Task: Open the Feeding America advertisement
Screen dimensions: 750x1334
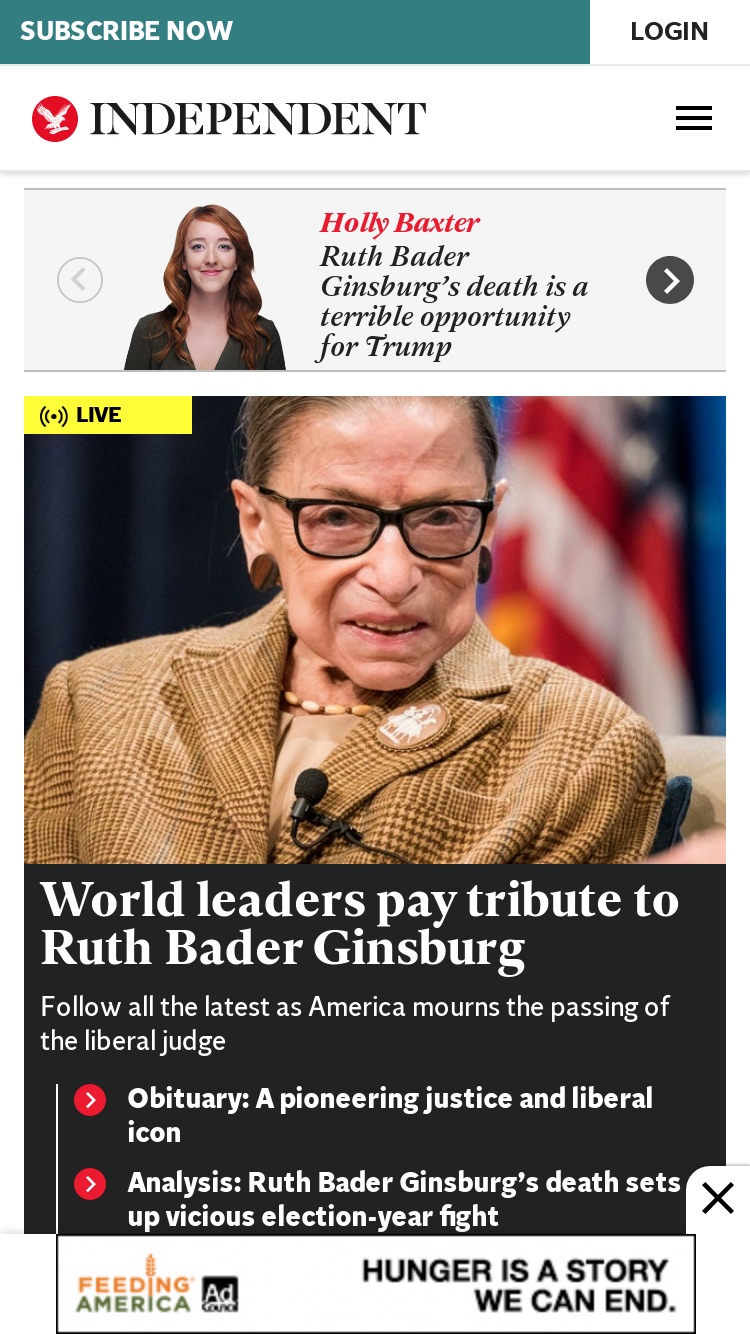Action: click(375, 1284)
